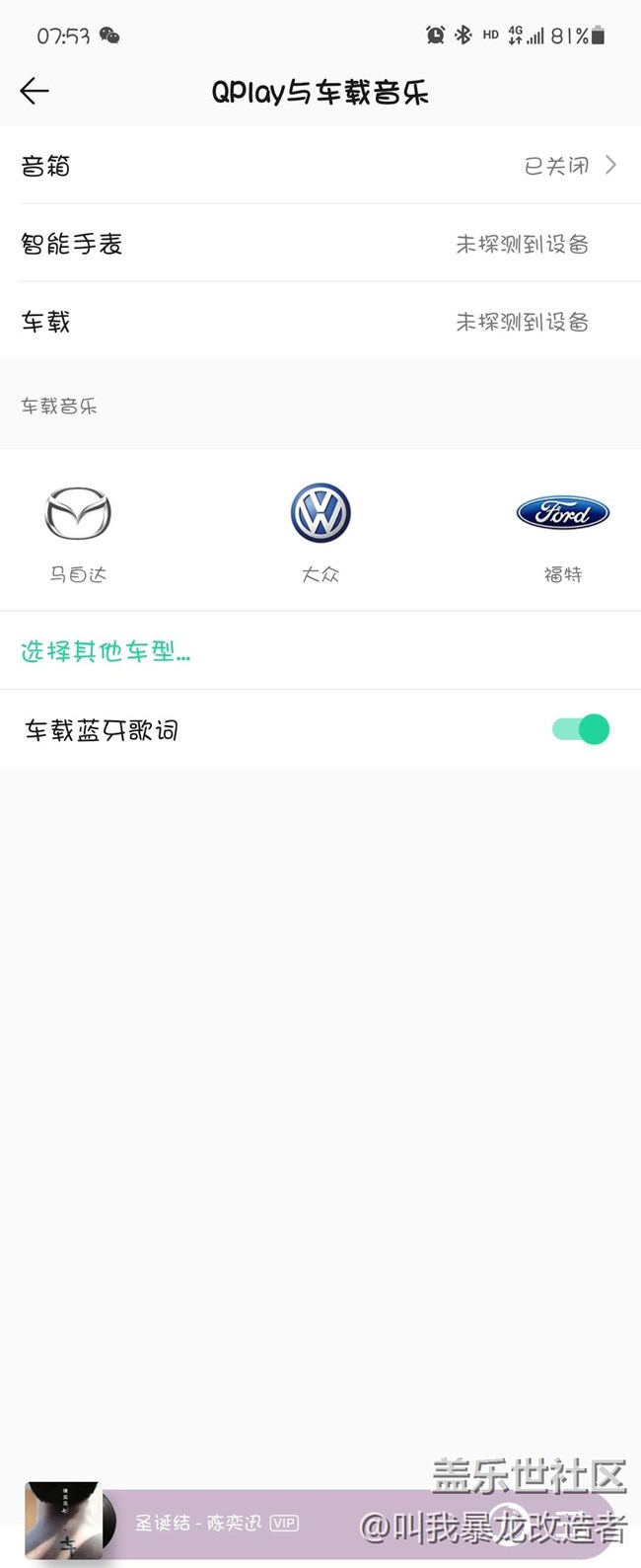Turn off 车载蓝牙歌词 switch
641x1568 pixels.
pos(581,729)
